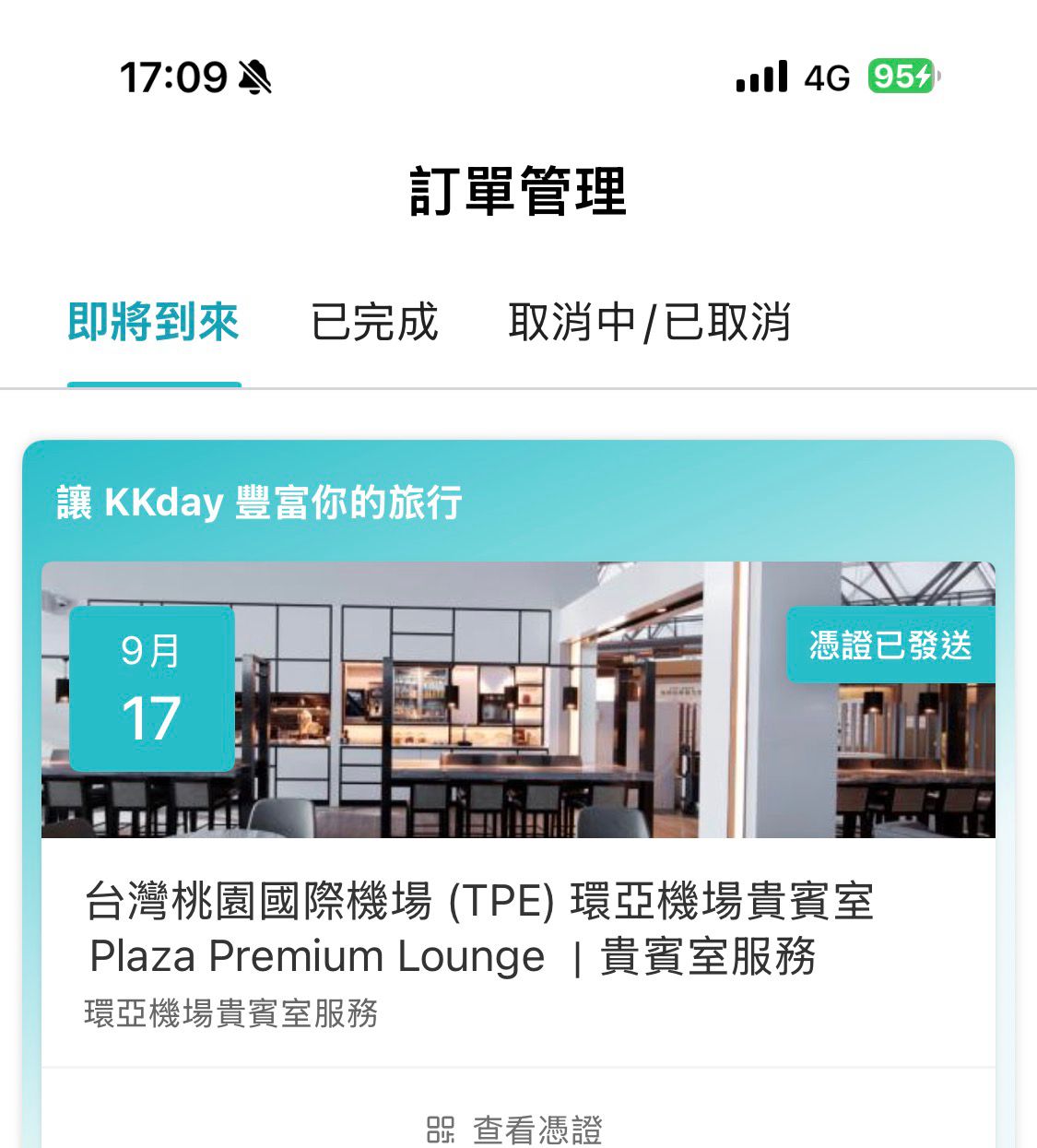Select the 即將到來 tab
The width and height of the screenshot is (1037, 1148).
click(154, 323)
